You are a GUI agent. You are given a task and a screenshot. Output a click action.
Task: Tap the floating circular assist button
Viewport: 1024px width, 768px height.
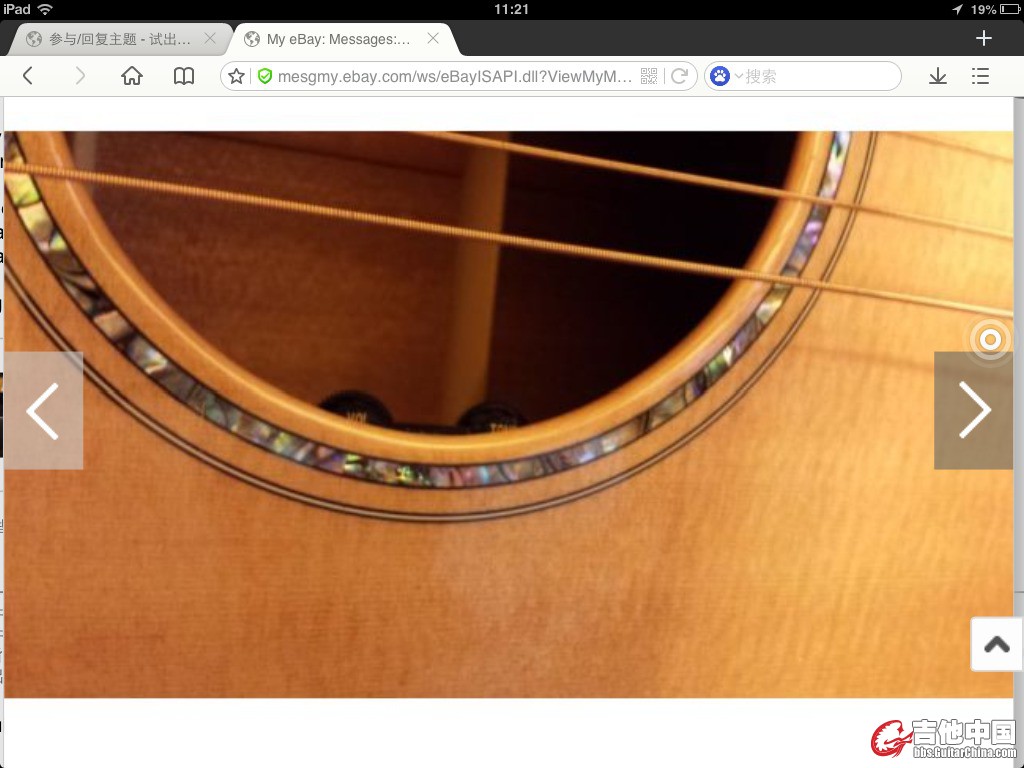point(990,340)
